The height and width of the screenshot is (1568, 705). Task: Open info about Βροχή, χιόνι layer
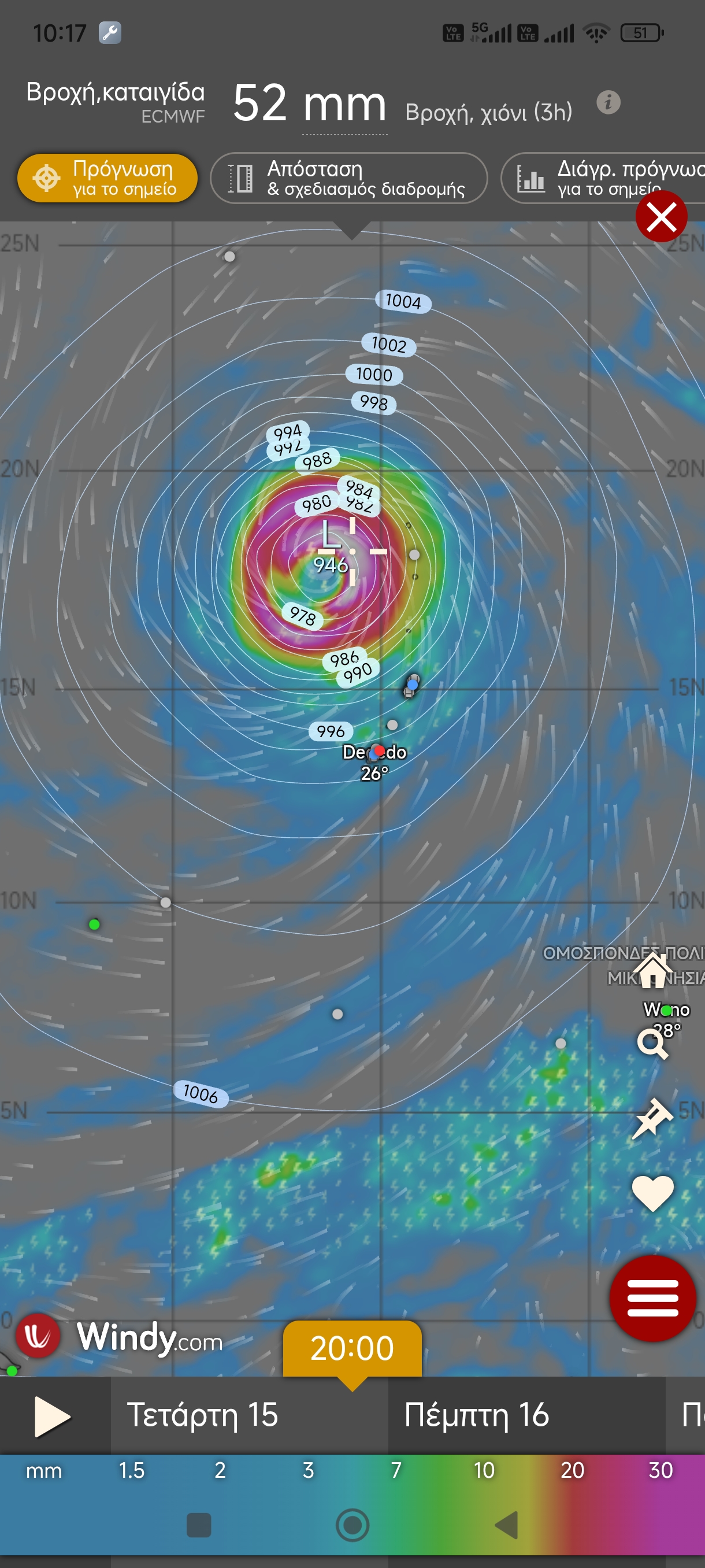pos(608,102)
